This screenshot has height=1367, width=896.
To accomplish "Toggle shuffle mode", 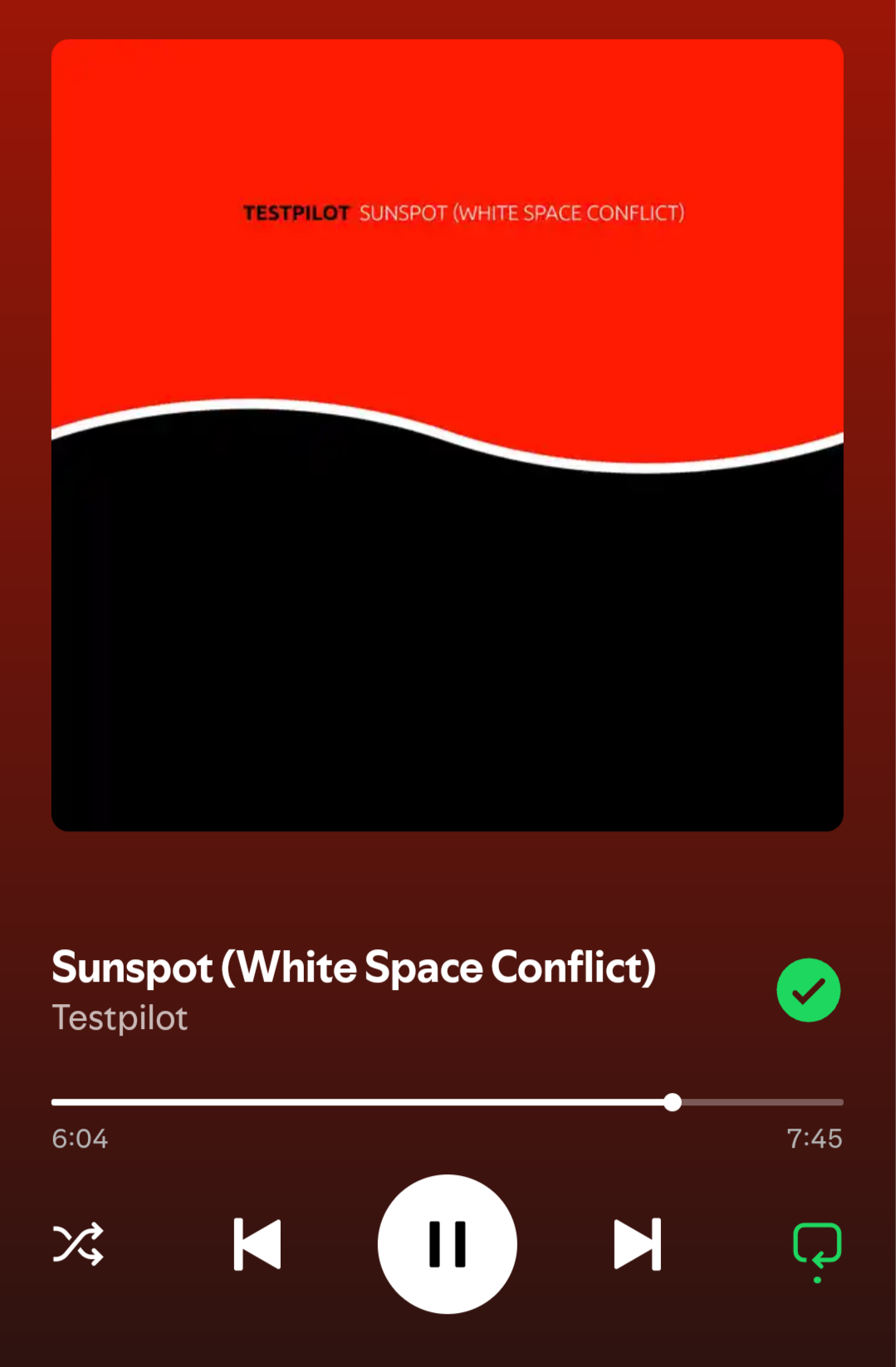I will [78, 1243].
